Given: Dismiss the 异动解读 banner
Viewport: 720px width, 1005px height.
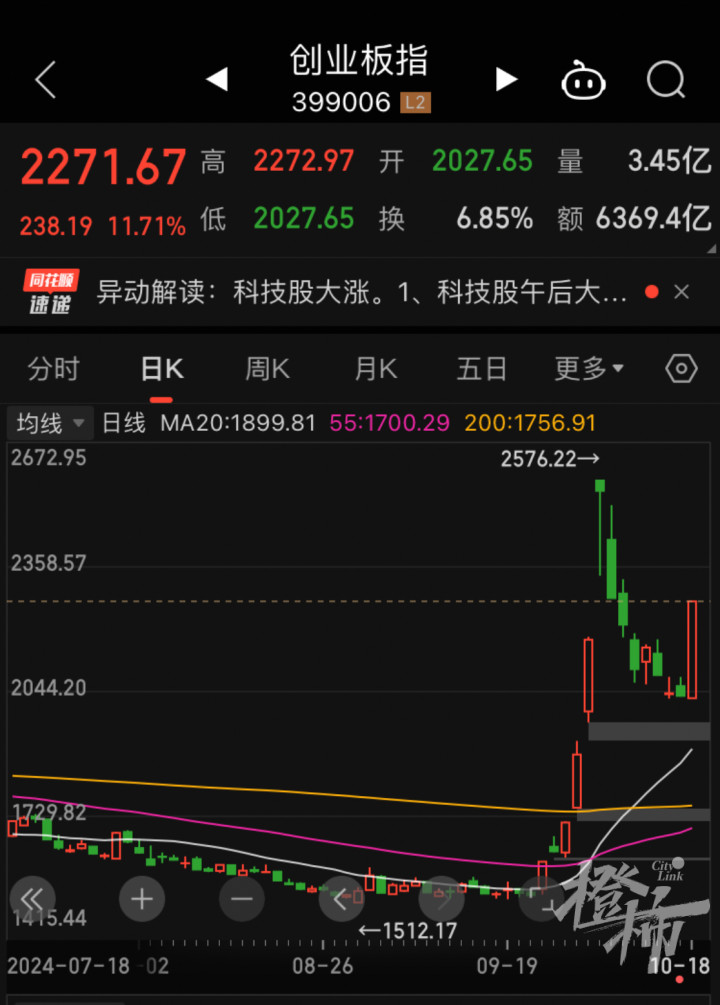Looking at the screenshot, I should [x=681, y=292].
